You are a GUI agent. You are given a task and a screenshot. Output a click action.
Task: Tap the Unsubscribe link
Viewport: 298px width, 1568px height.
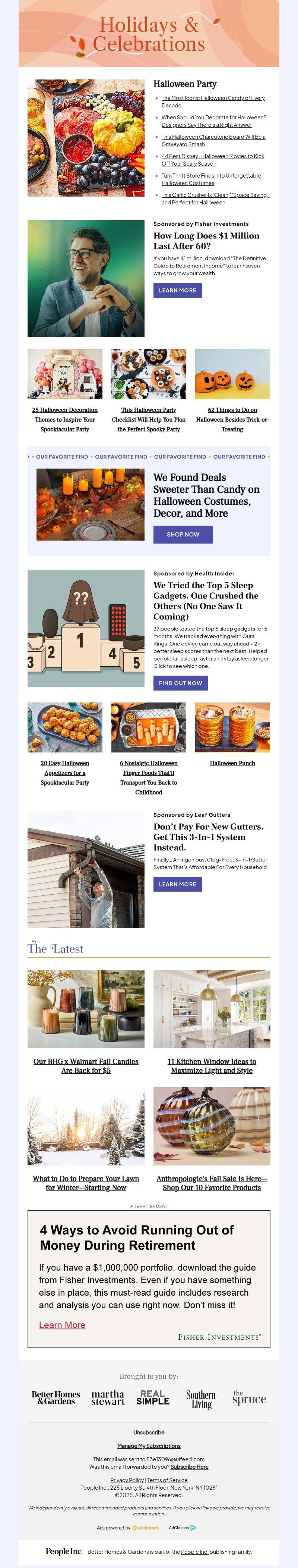[149, 1432]
